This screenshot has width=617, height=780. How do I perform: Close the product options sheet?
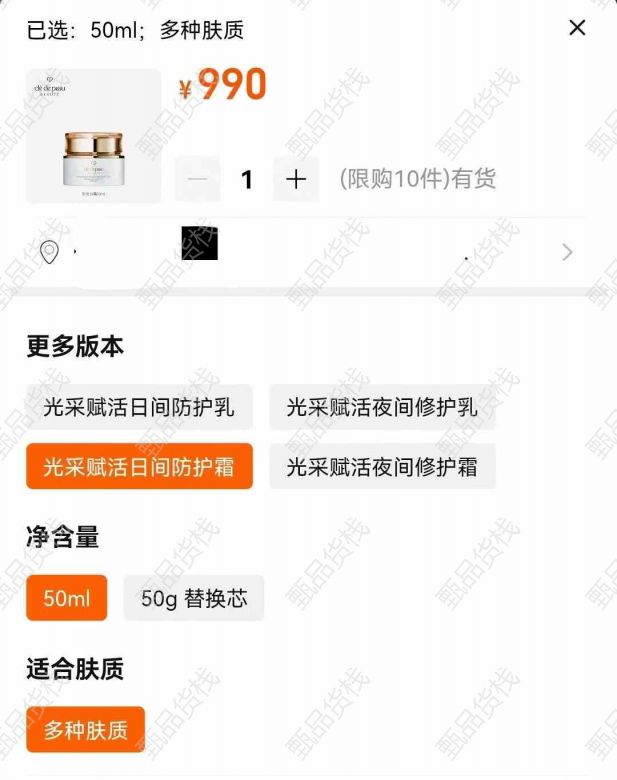(577, 28)
